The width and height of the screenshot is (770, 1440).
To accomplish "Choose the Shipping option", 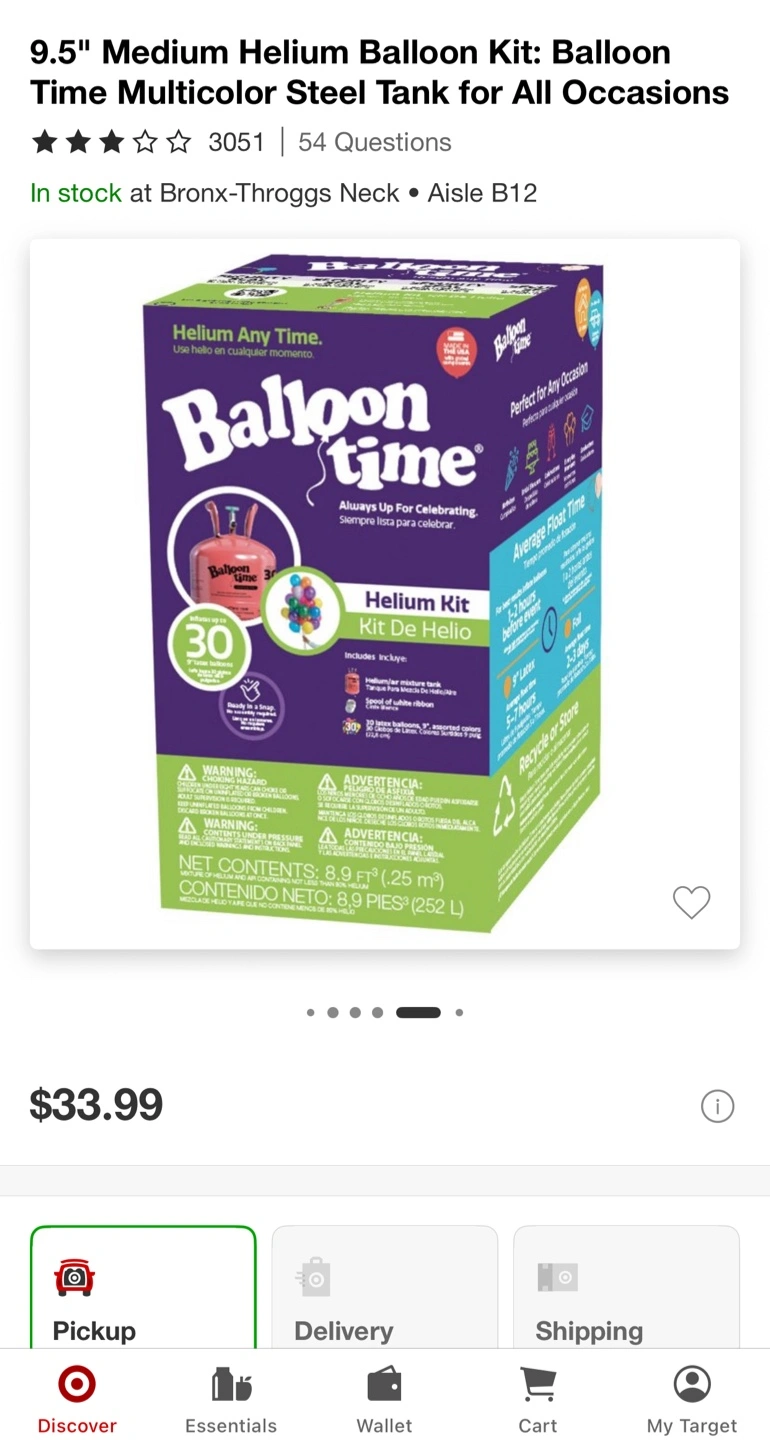I will [627, 1288].
